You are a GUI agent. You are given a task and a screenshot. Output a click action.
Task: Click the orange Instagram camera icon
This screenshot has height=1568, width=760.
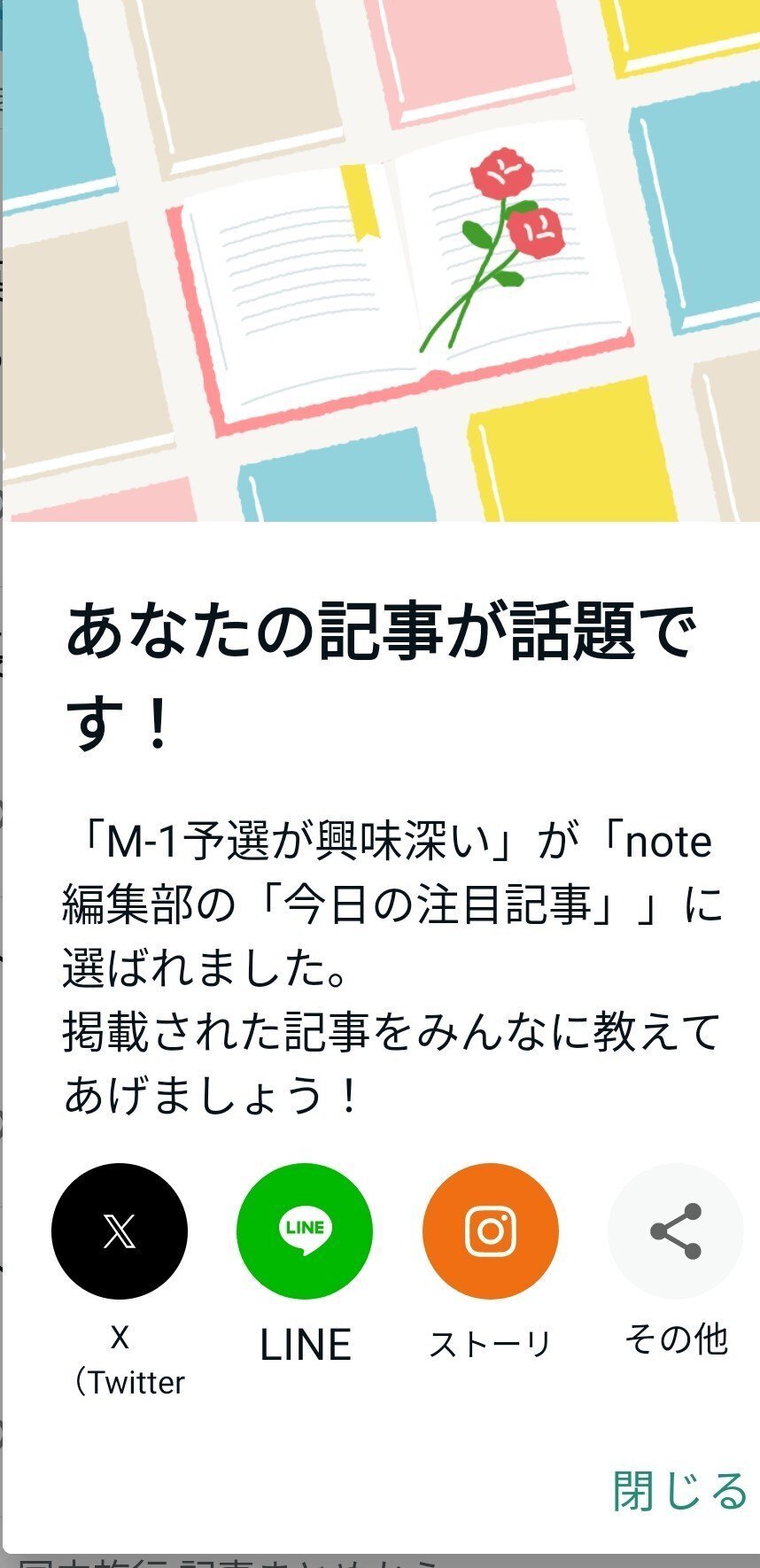tap(490, 1229)
